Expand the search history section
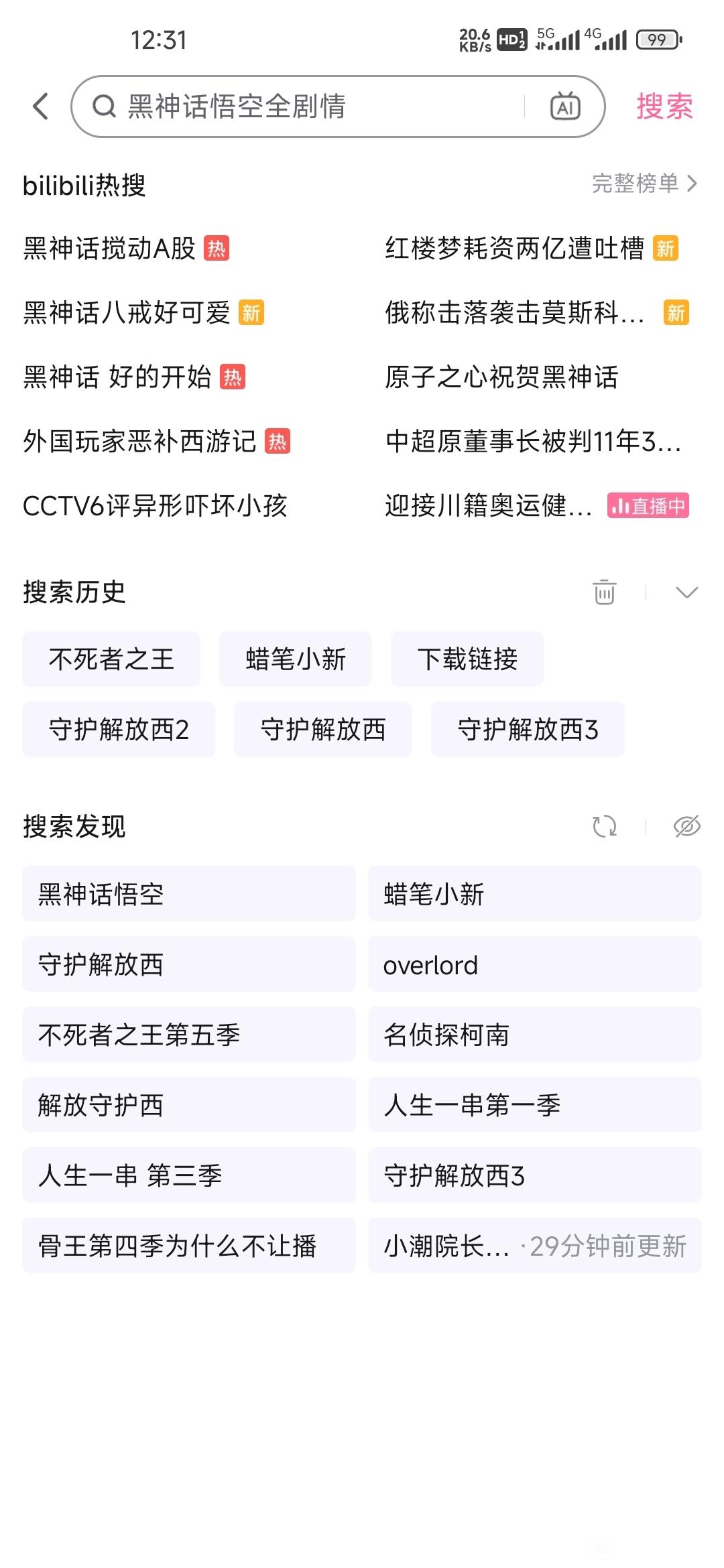The image size is (724, 1568). coord(687,592)
